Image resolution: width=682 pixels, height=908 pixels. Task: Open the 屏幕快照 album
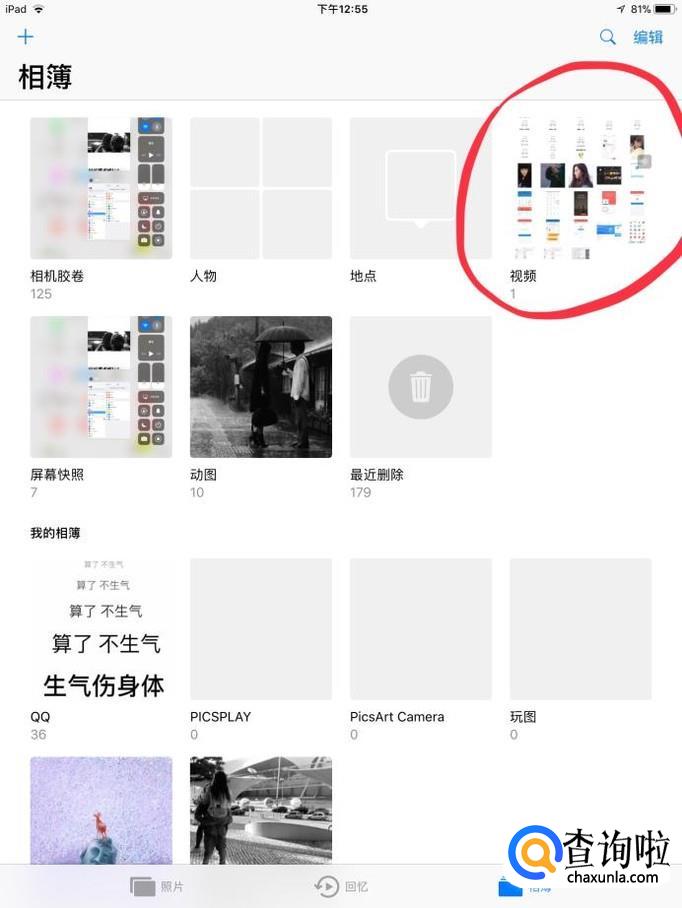coord(101,387)
